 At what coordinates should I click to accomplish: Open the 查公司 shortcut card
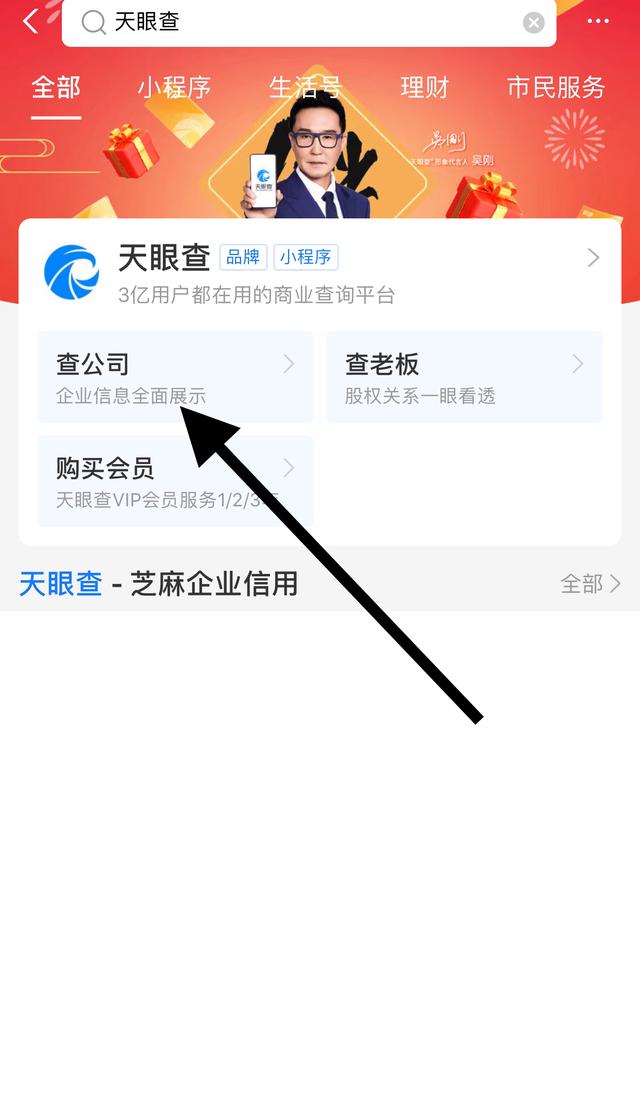click(x=176, y=377)
